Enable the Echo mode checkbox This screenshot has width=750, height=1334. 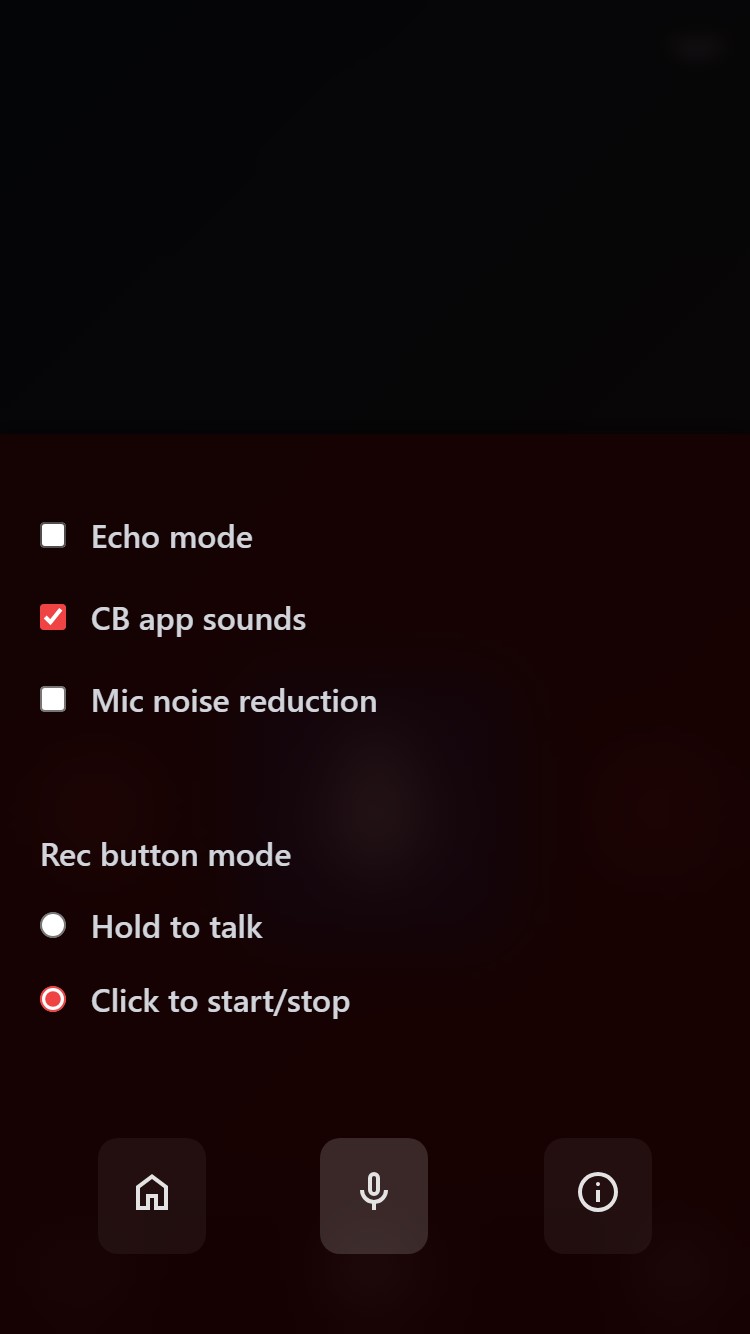click(53, 536)
